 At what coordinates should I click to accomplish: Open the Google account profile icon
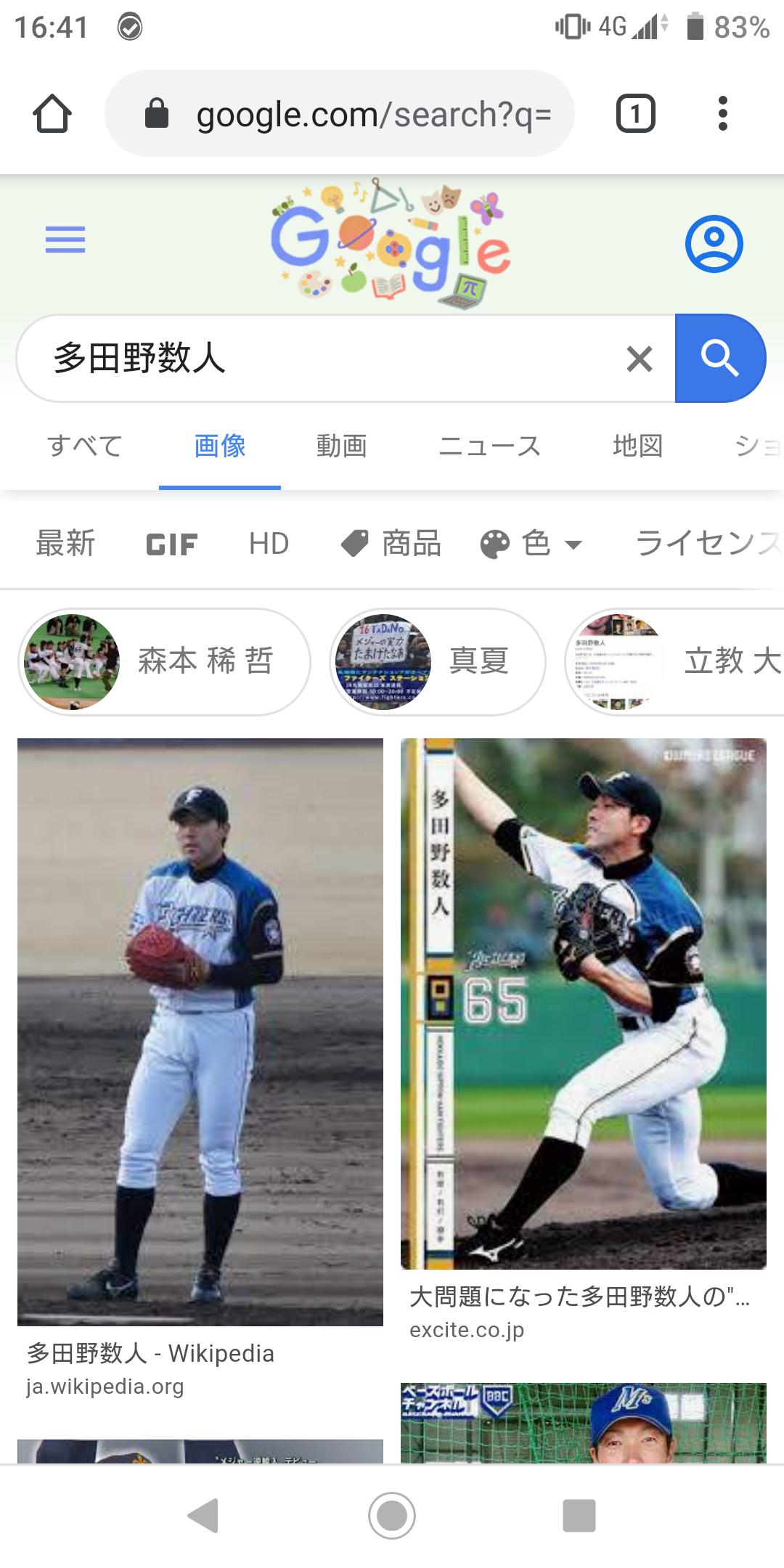714,244
